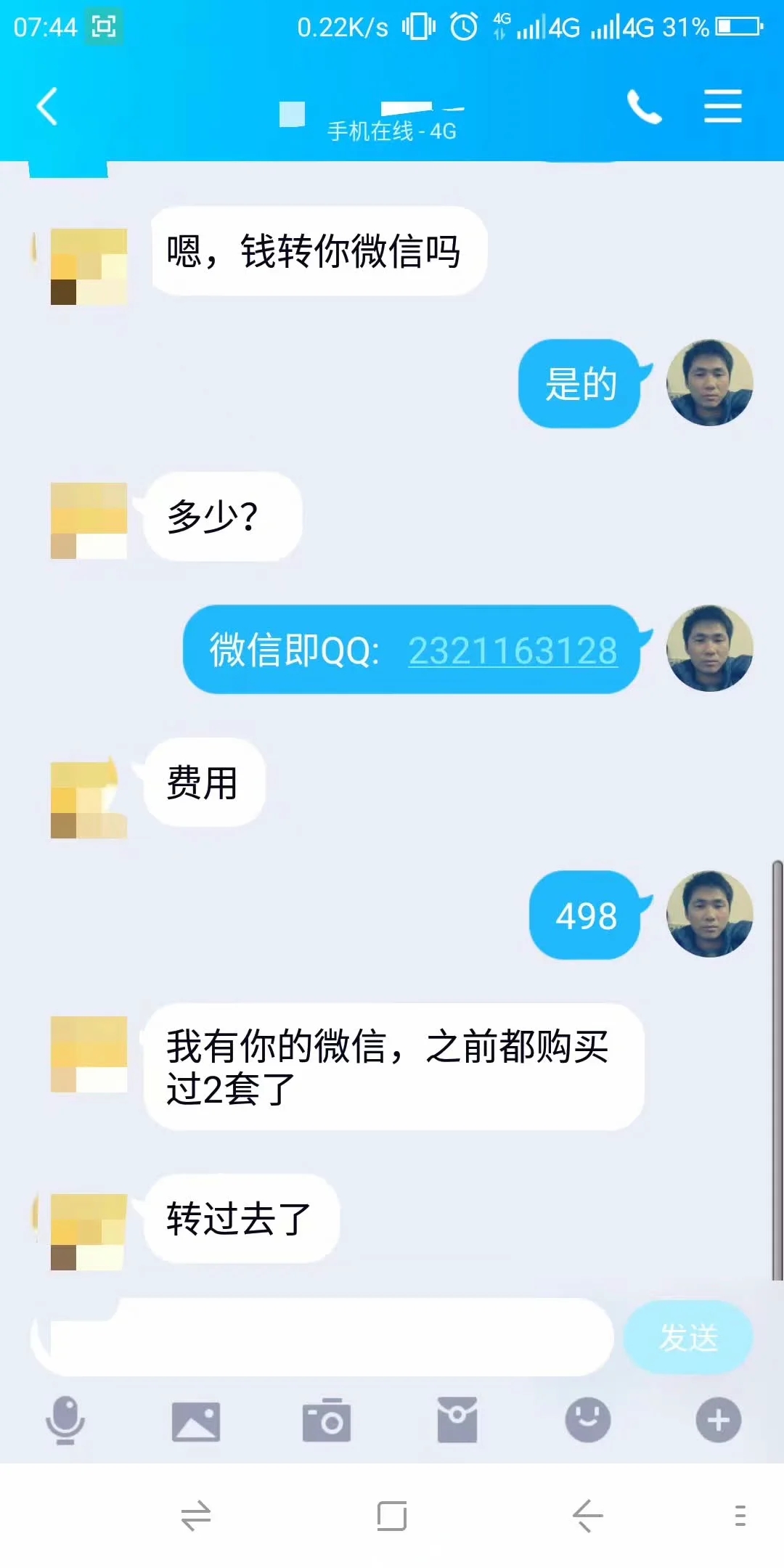Tap the system home button

(x=392, y=1516)
